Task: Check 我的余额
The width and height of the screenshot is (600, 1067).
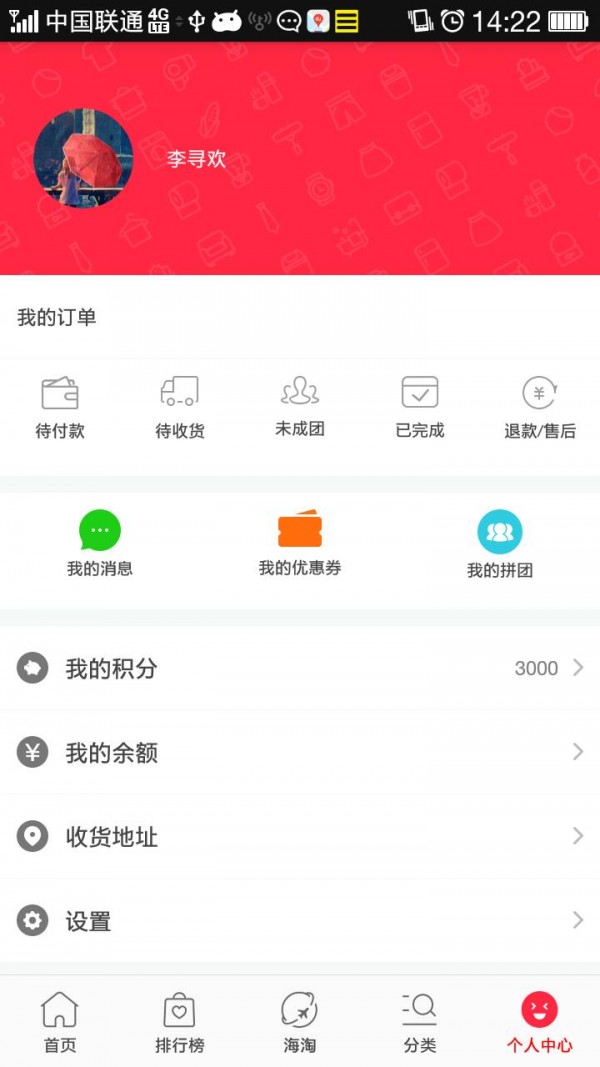Action: coord(300,752)
